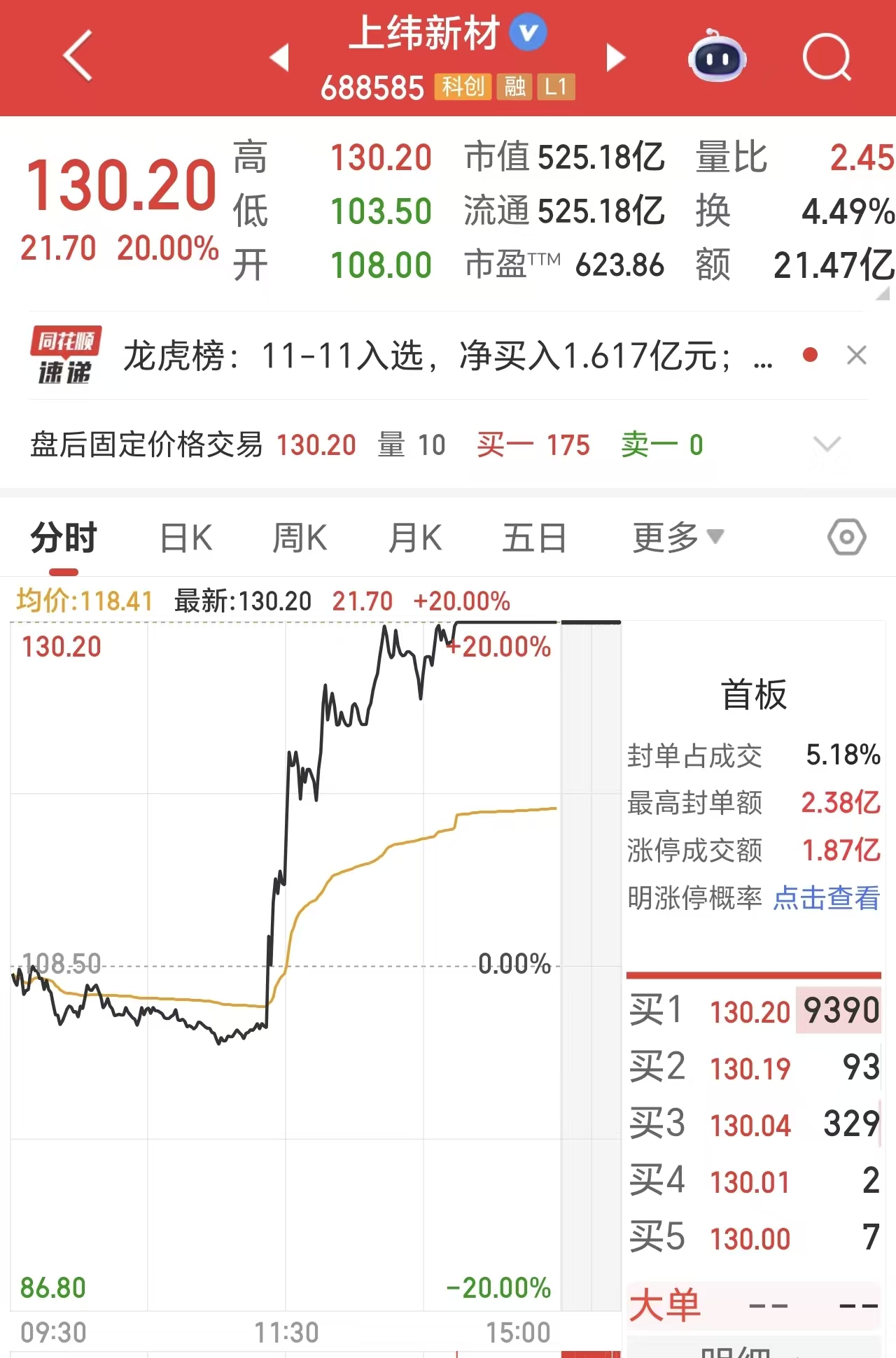Expand the 盘后固定价格交易 row
The image size is (896, 1358).
tap(827, 444)
